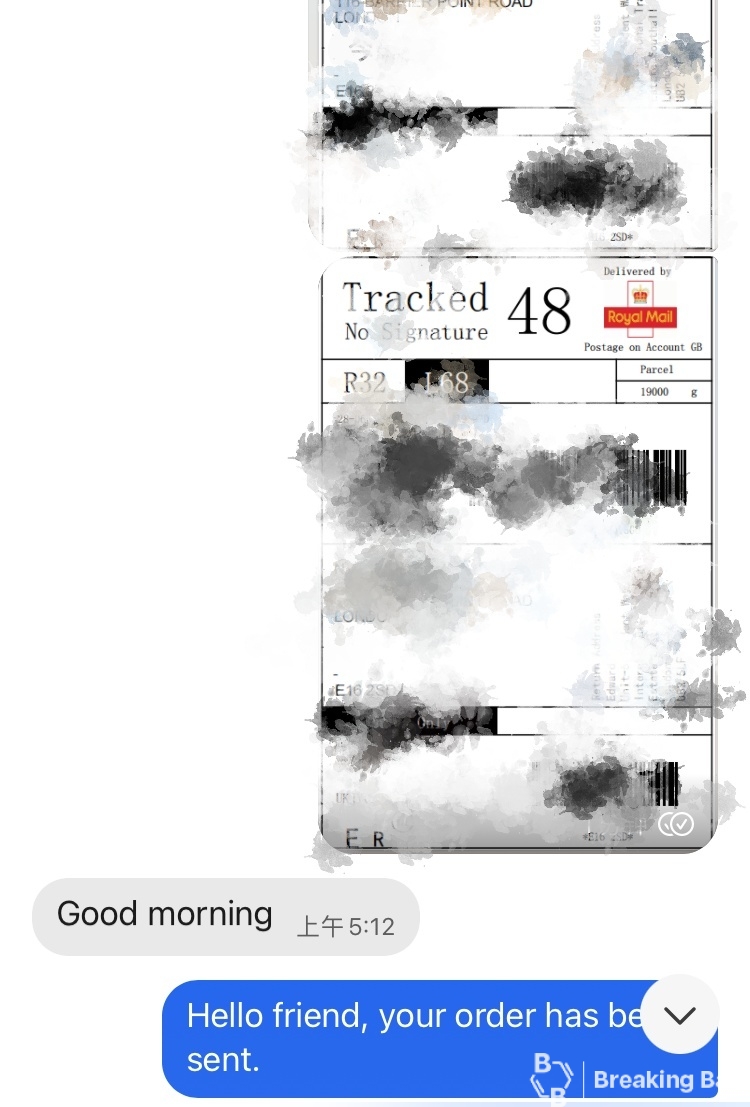750x1107 pixels.
Task: Jump to latest message with down chevron
Action: click(x=680, y=1014)
